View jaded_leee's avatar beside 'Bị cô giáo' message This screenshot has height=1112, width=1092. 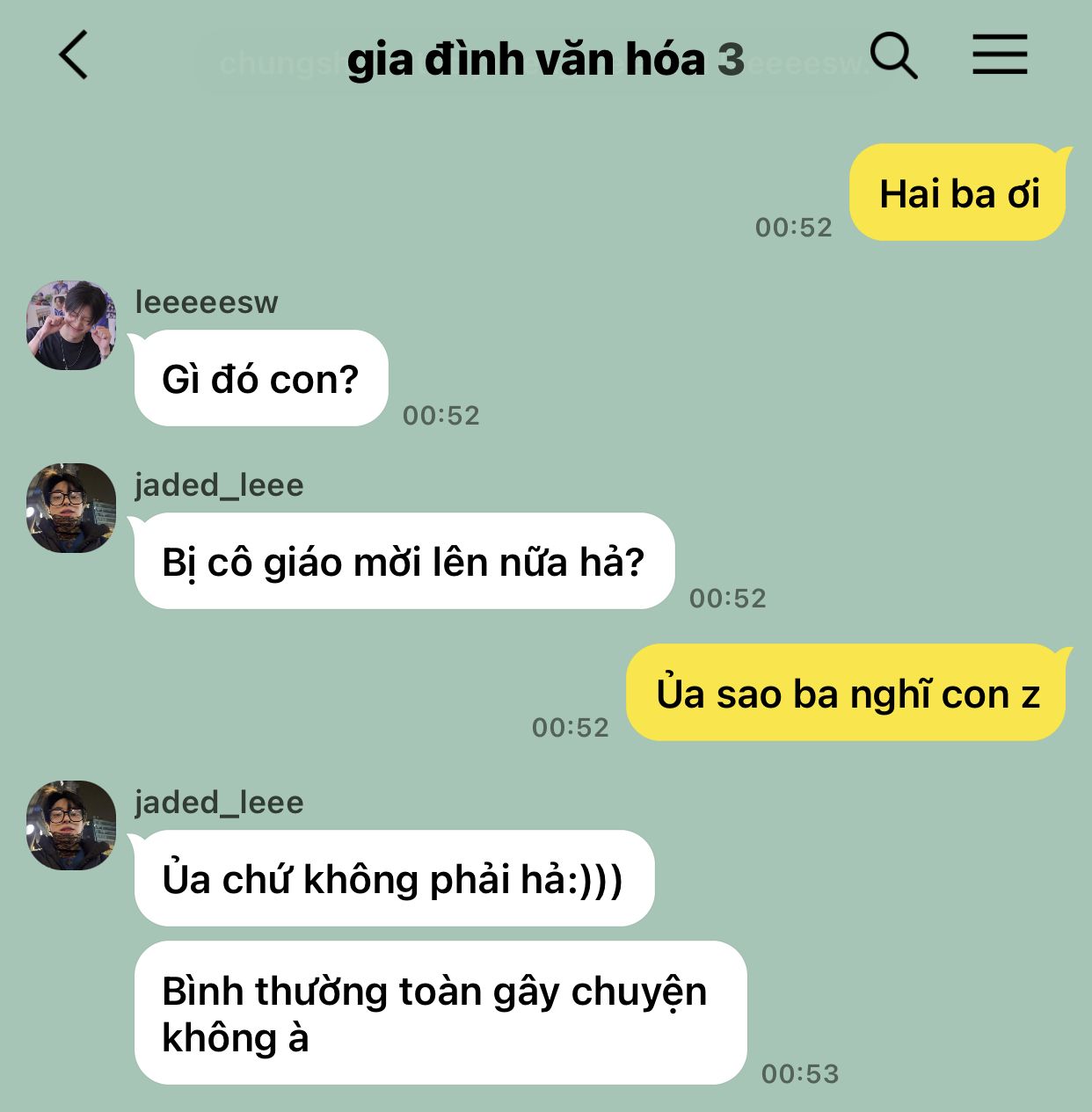coord(71,508)
